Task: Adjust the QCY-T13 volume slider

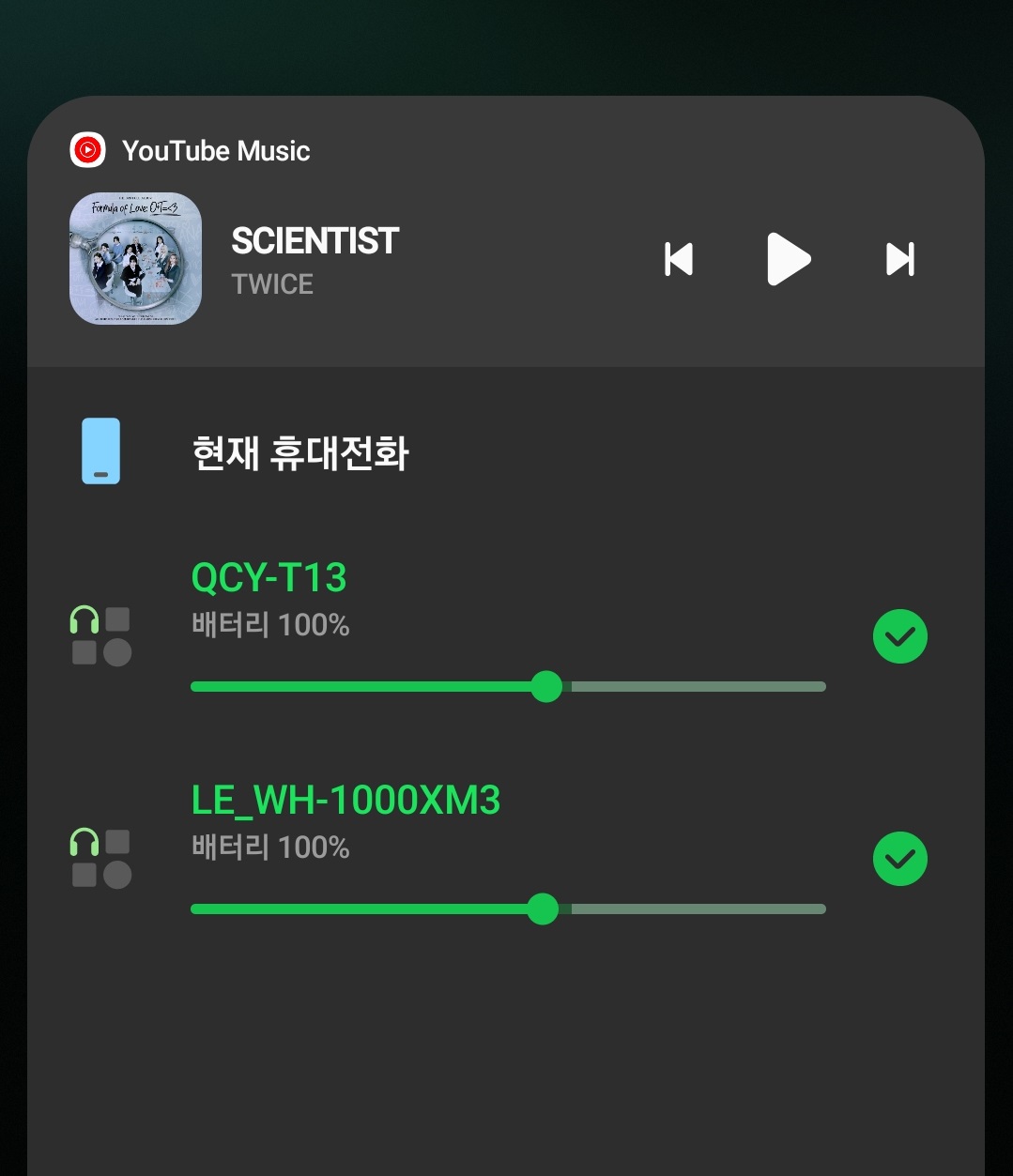Action: tap(547, 686)
